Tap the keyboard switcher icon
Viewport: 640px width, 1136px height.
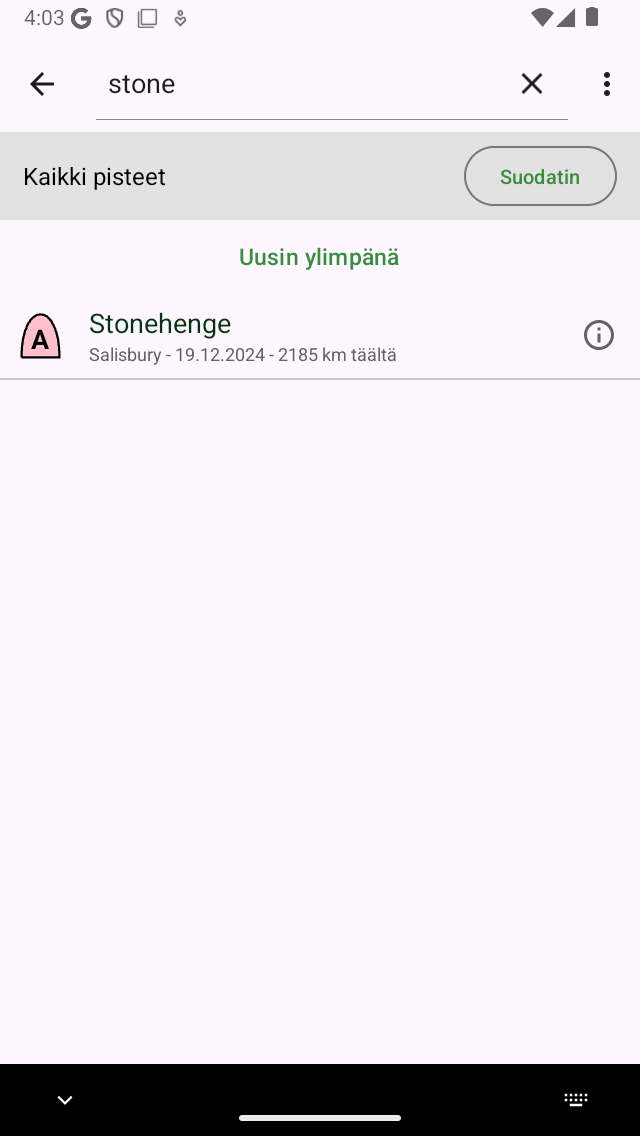[x=576, y=1100]
